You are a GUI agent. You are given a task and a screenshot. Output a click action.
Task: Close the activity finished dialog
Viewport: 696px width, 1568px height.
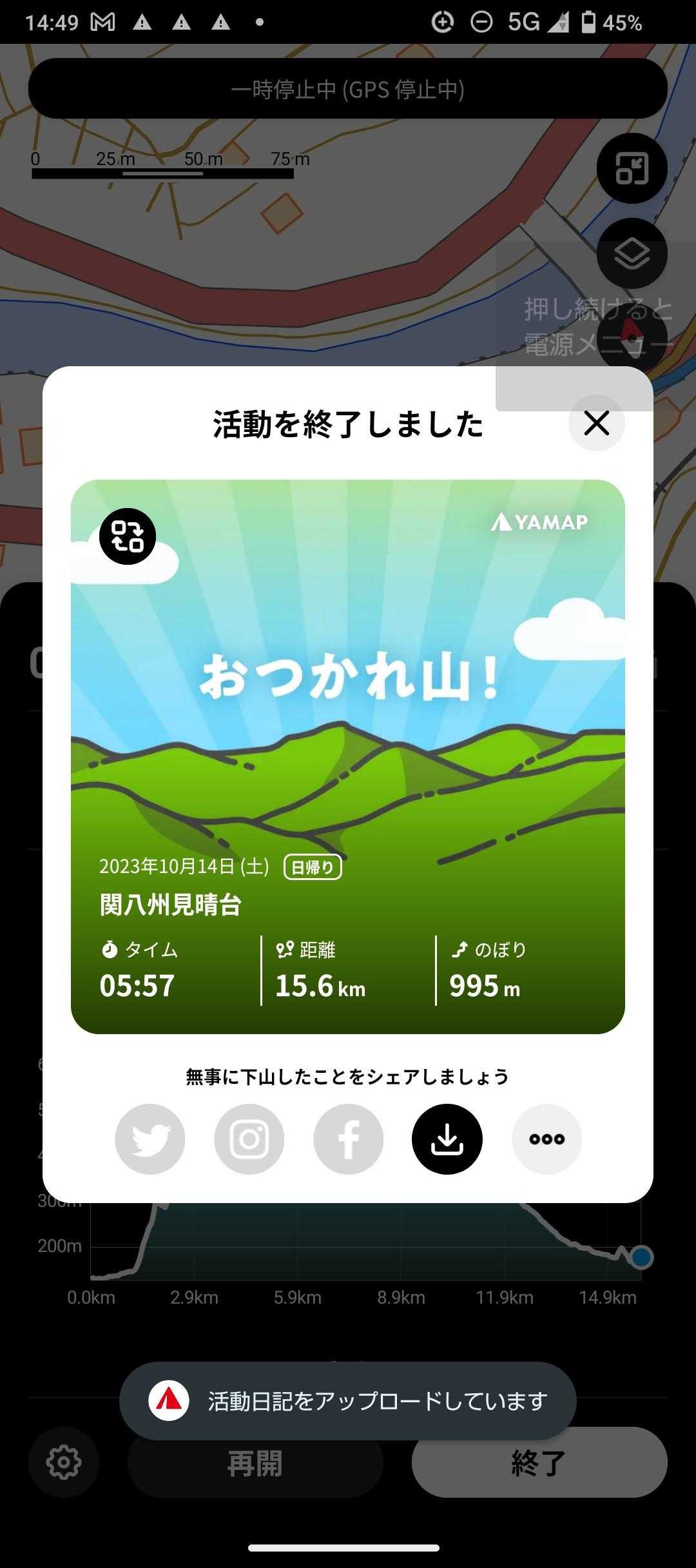point(596,424)
